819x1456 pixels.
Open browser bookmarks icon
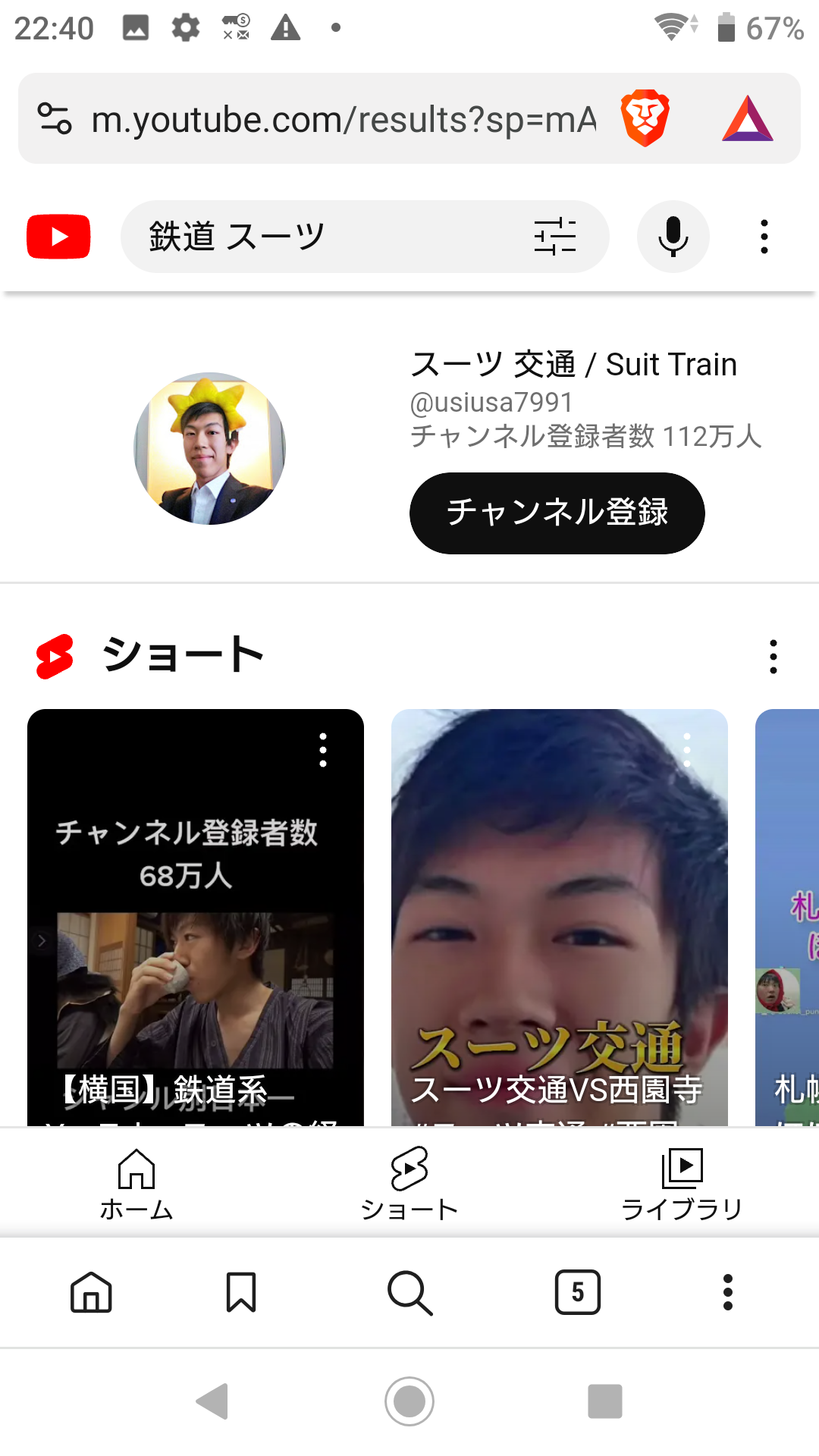[241, 1292]
